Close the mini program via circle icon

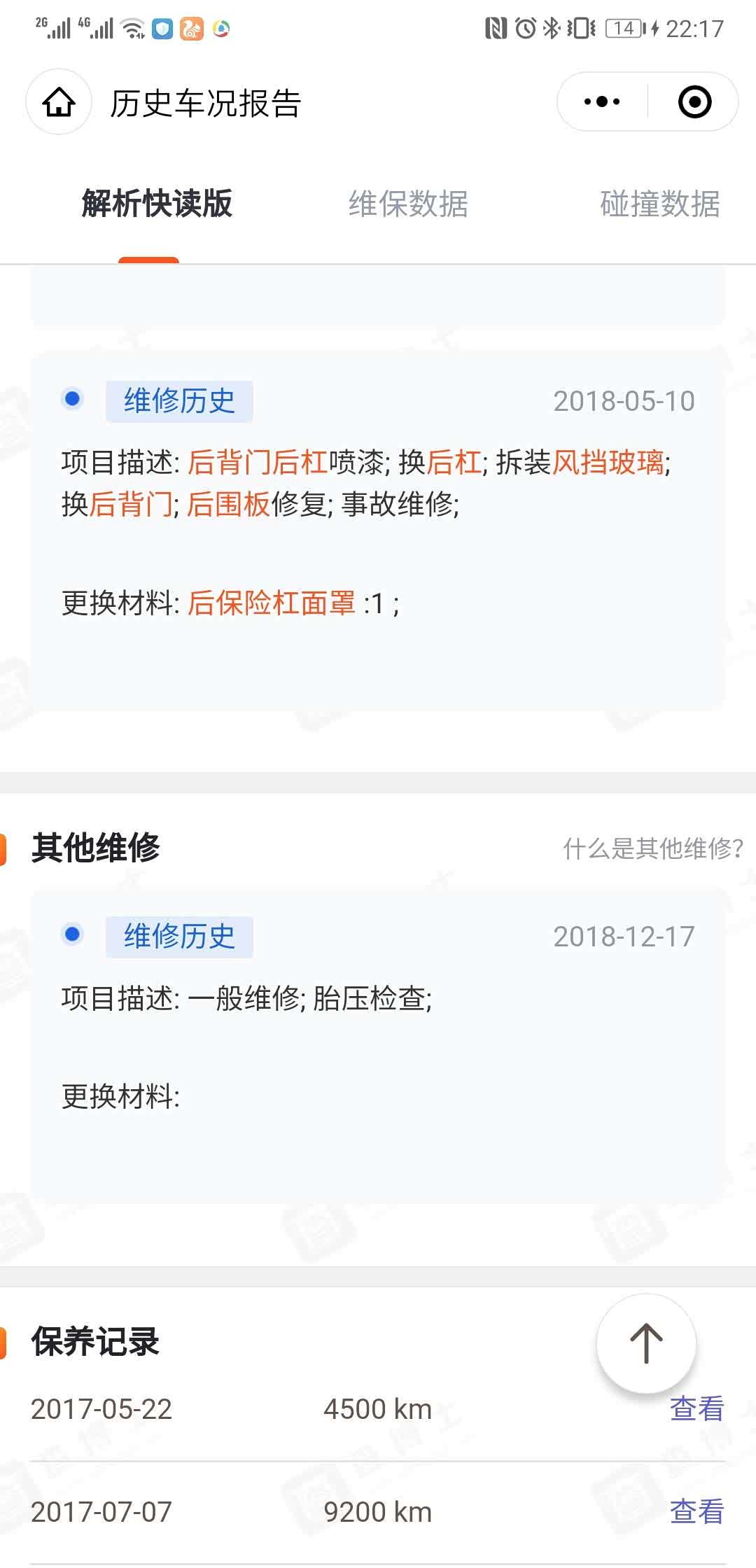point(694,102)
